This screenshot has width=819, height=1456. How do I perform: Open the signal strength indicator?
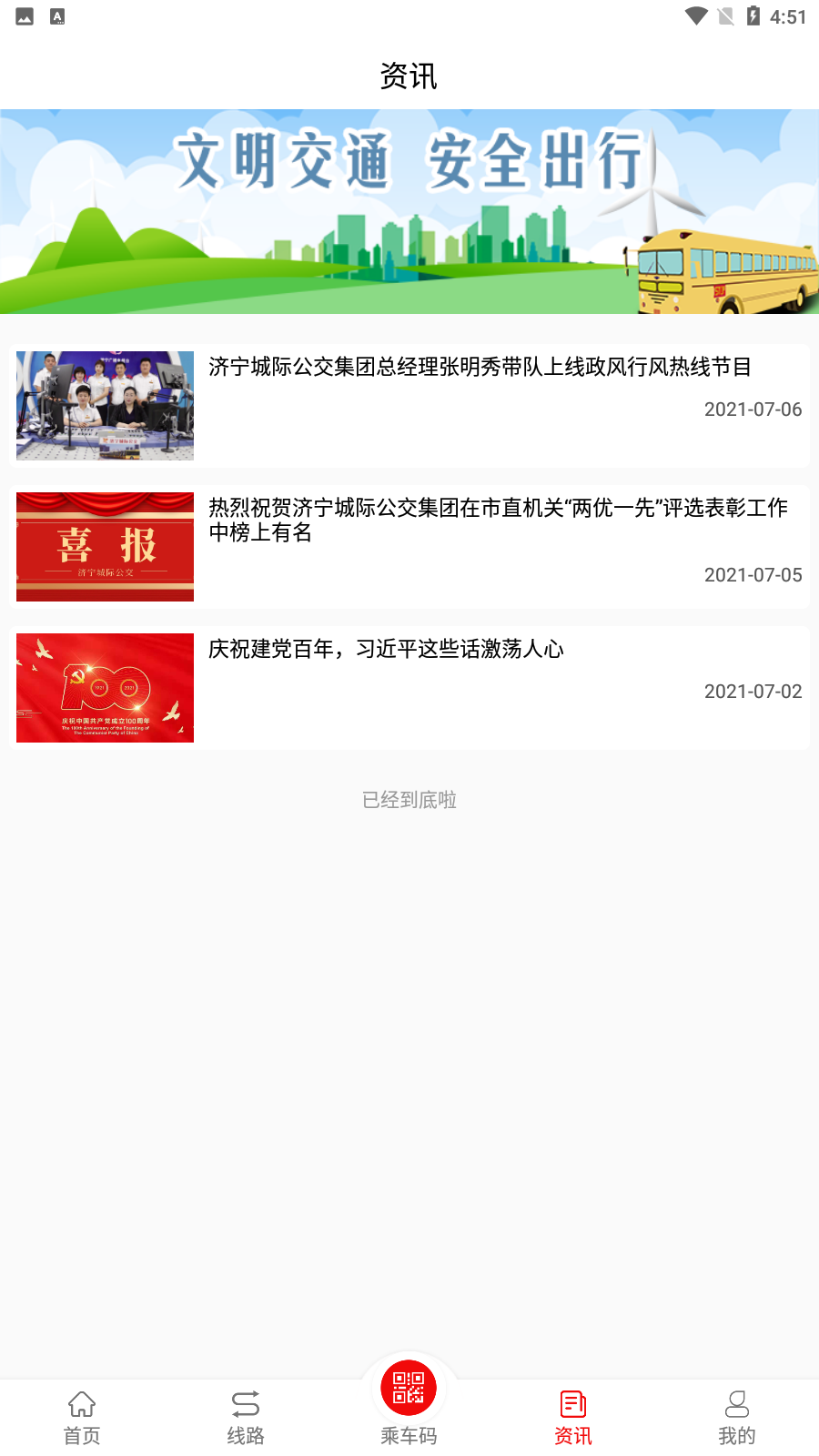click(x=725, y=15)
